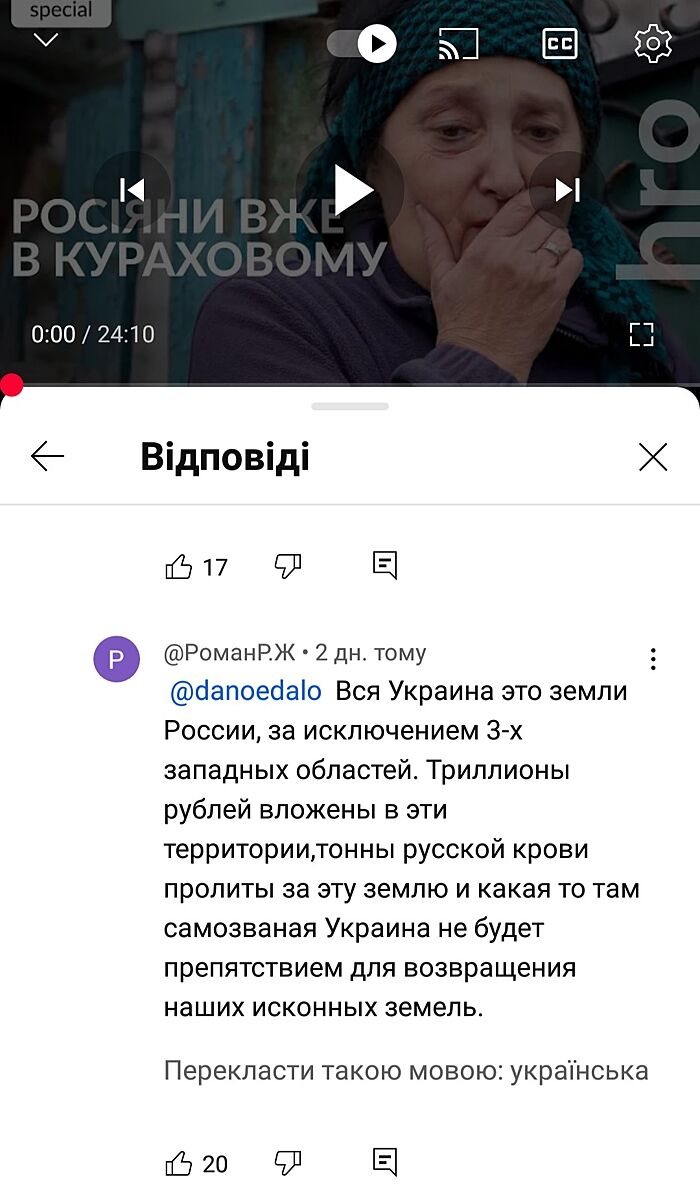Open video settings gear
Image resolution: width=700 pixels, height=1200 pixels.
click(x=653, y=44)
